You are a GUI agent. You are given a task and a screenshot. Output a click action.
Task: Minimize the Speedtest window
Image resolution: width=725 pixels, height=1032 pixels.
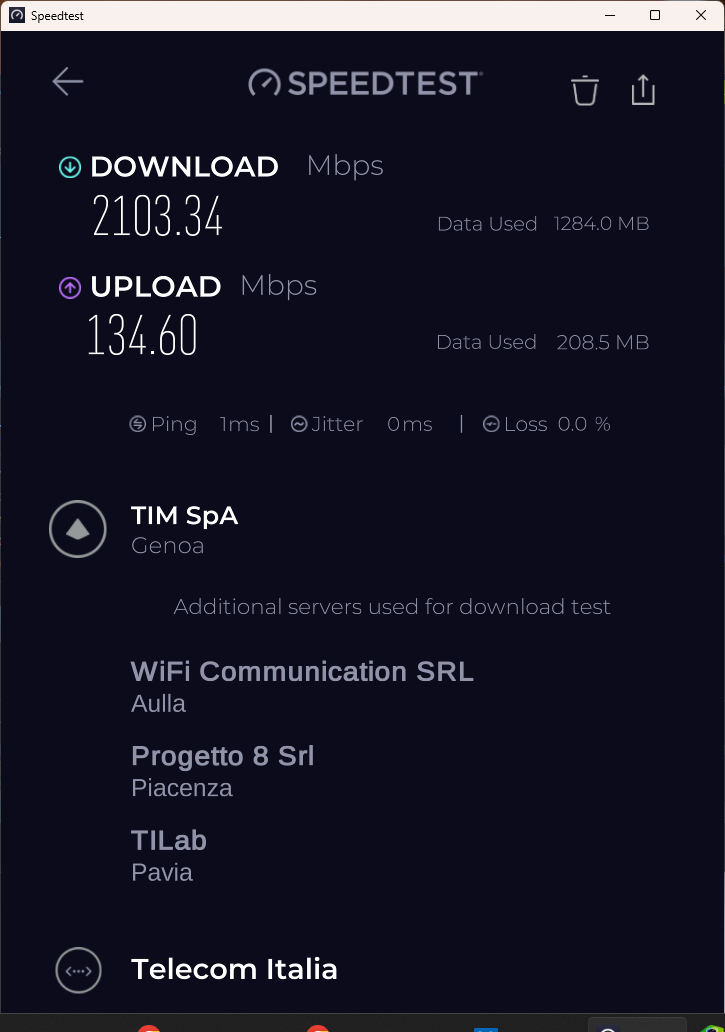click(x=609, y=15)
